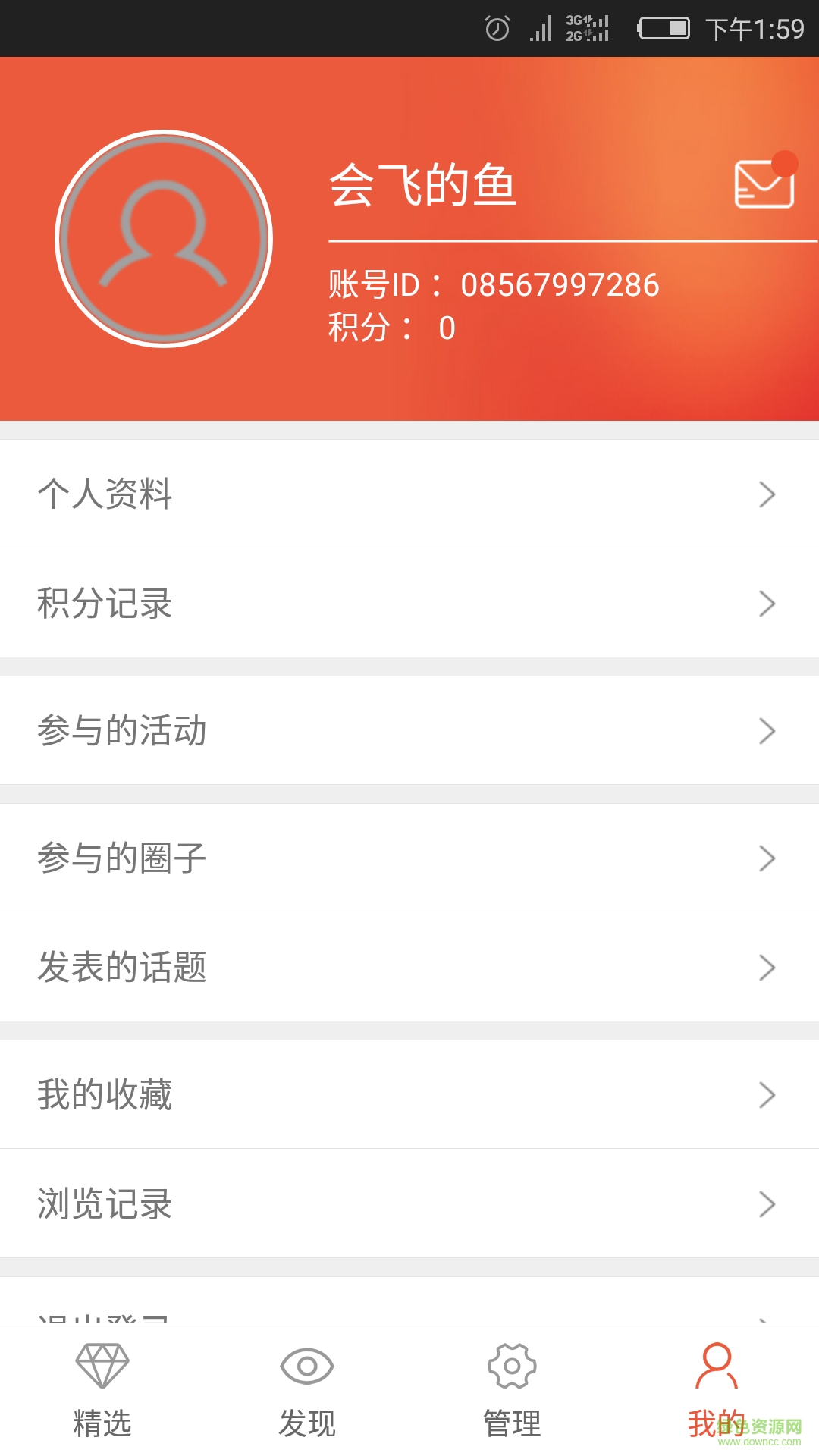This screenshot has height=1456, width=819.
Task: Switch to the 精选 tab
Action: [x=102, y=1389]
